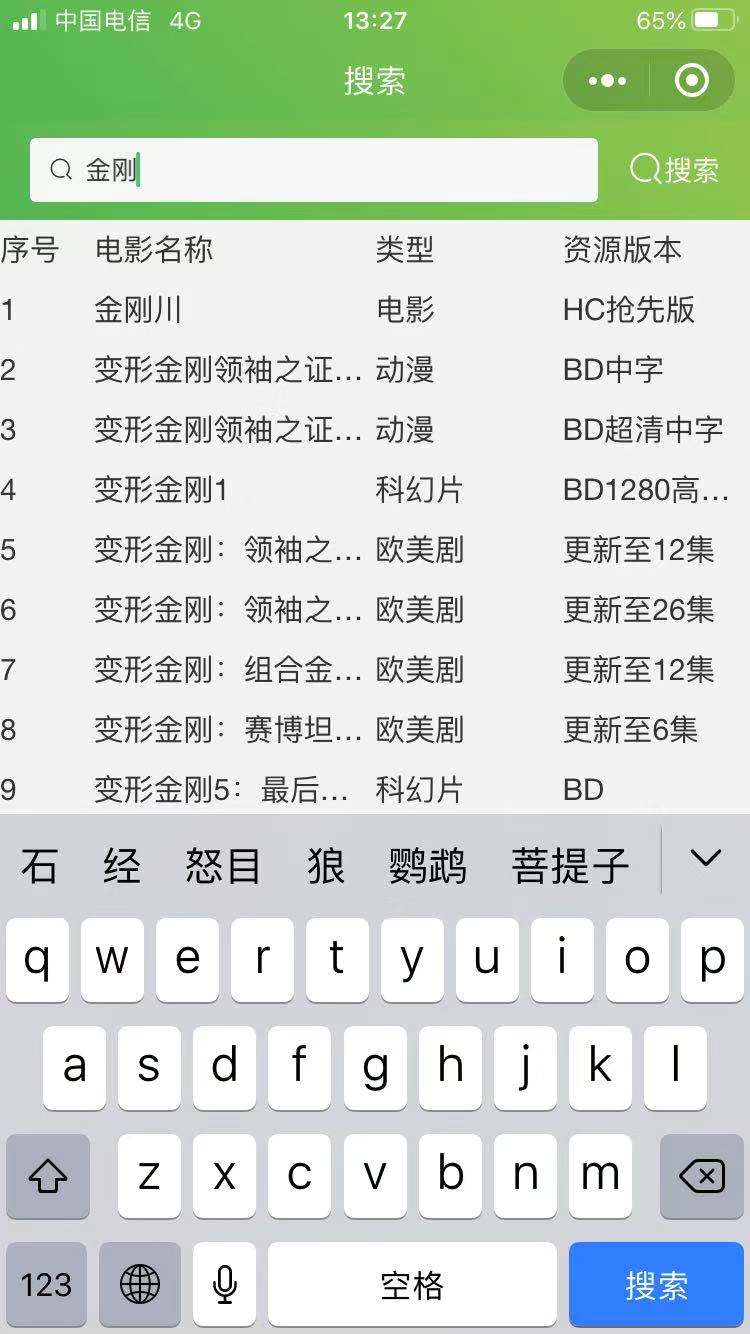Select the 变形金刚 row 更新至26集
Image resolution: width=750 pixels, height=1334 pixels.
pyautogui.click(x=375, y=610)
